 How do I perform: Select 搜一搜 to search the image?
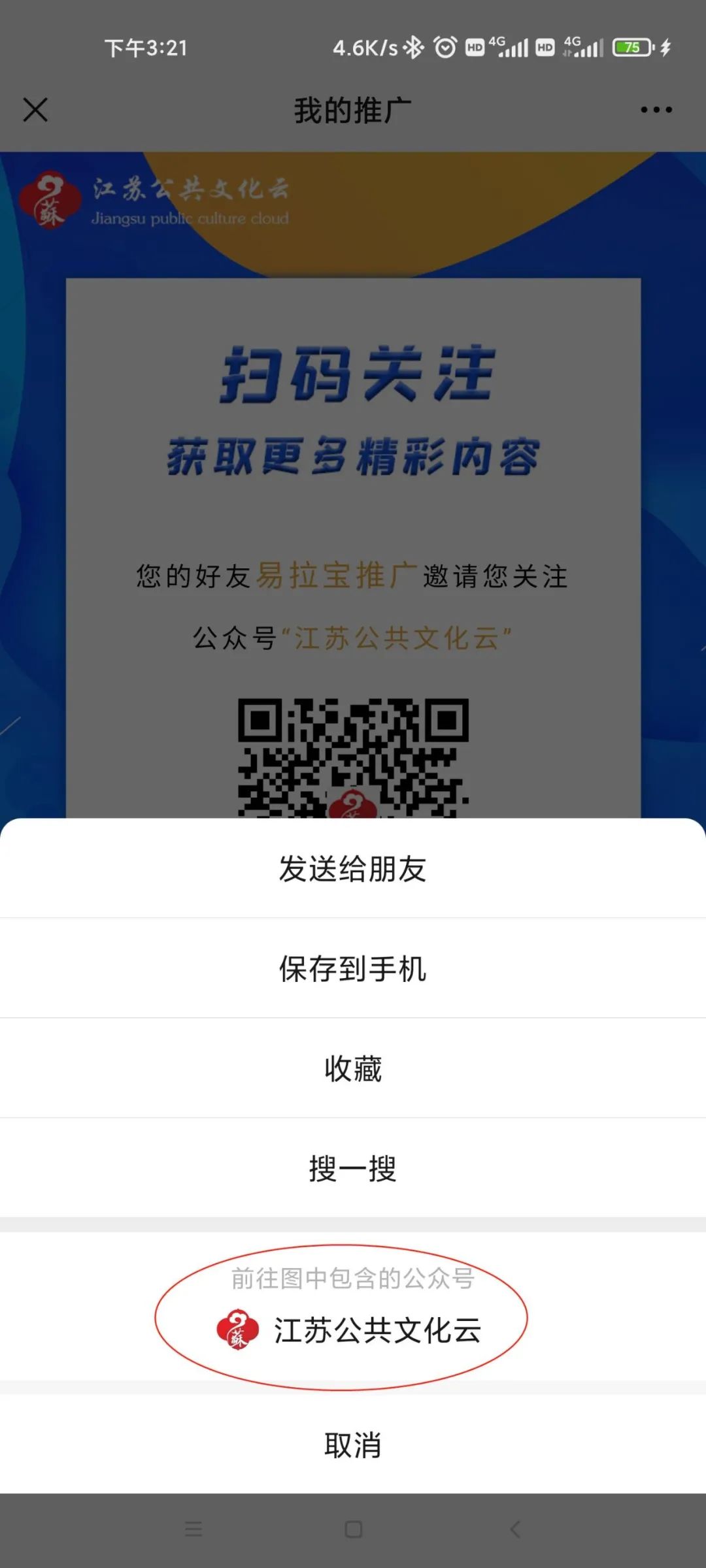point(353,1169)
